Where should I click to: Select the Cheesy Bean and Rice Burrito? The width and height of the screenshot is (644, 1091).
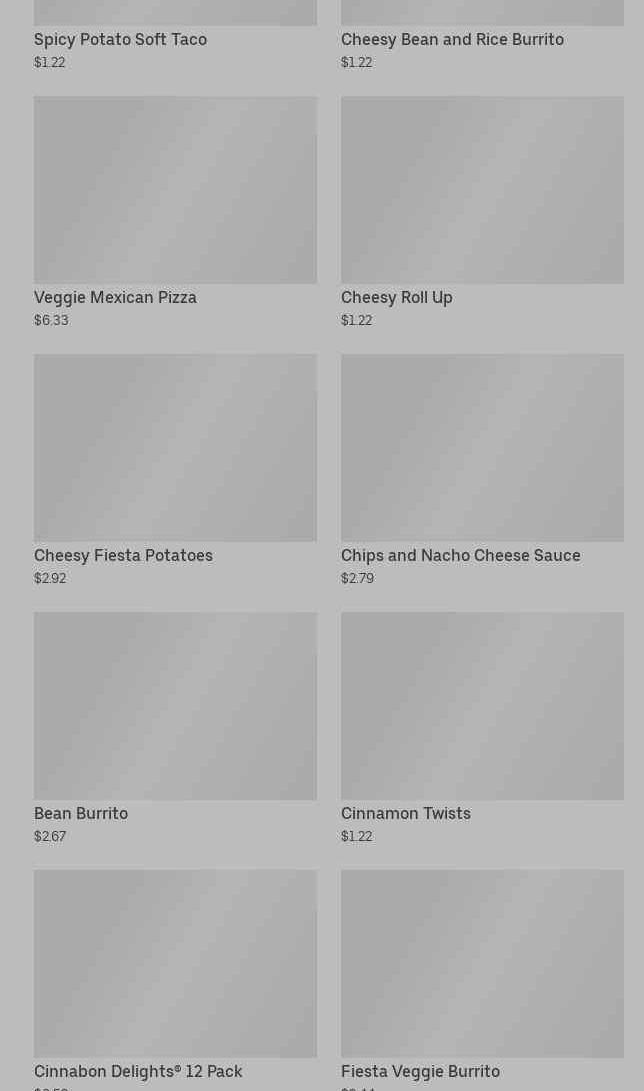pyautogui.click(x=452, y=39)
